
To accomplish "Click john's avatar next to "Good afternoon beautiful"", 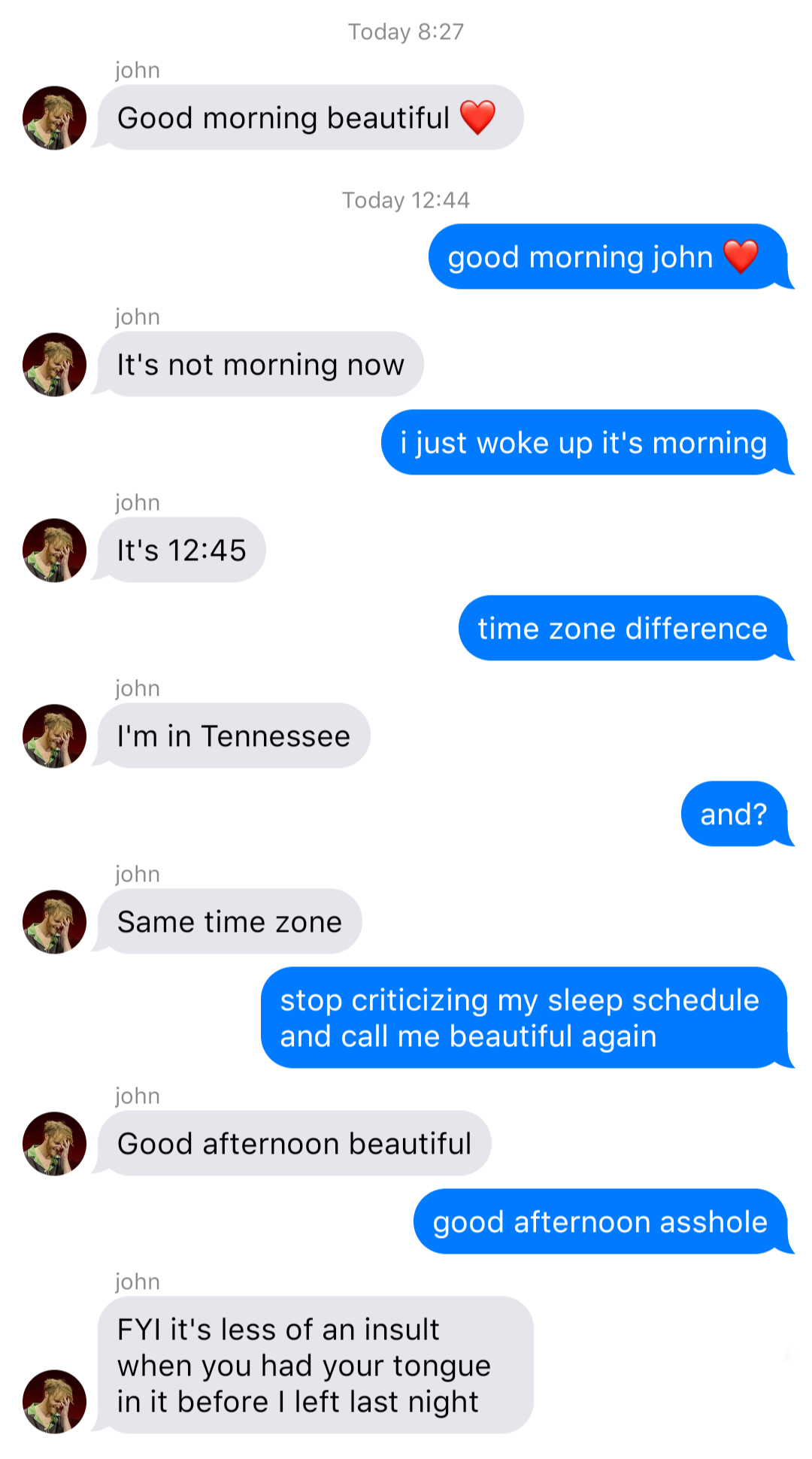I will click(53, 1144).
